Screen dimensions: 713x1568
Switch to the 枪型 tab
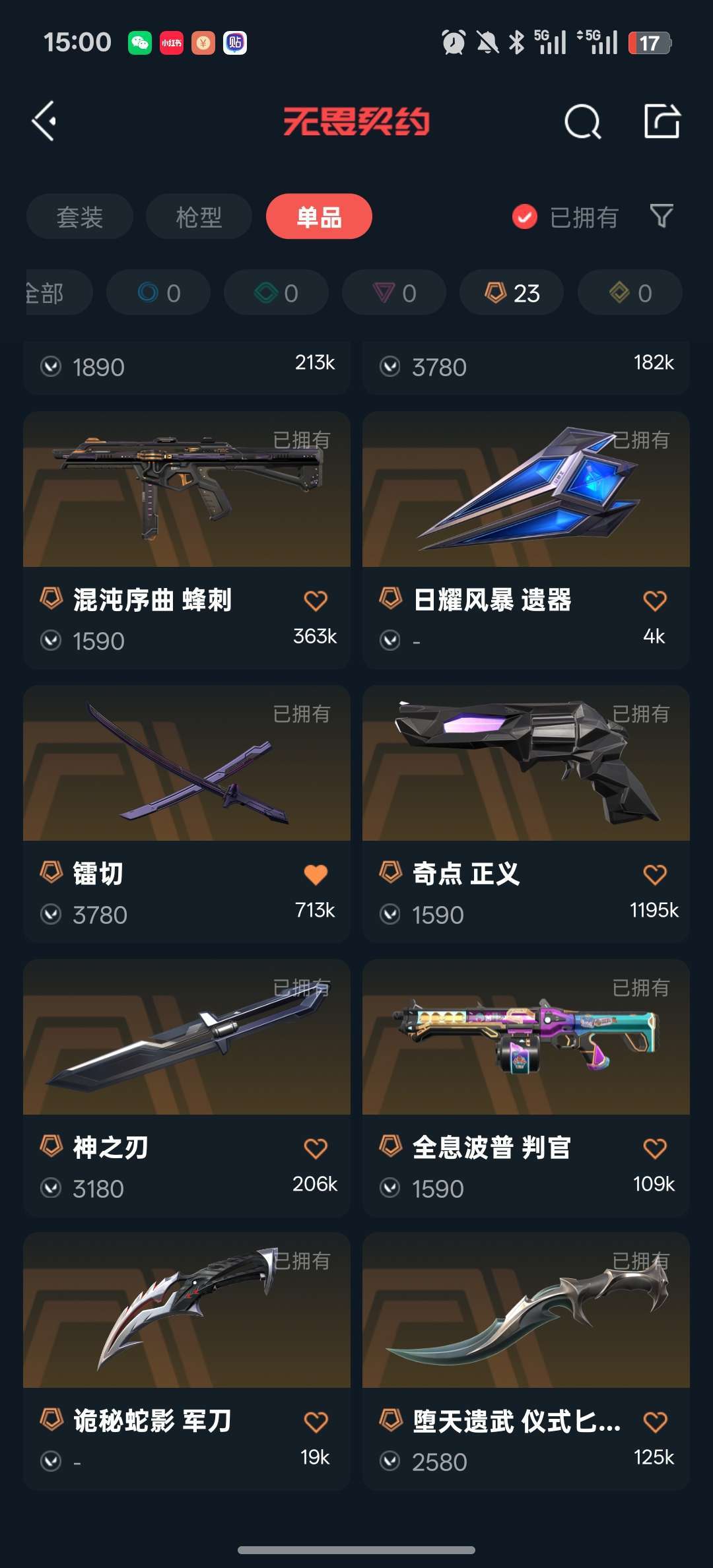(199, 216)
